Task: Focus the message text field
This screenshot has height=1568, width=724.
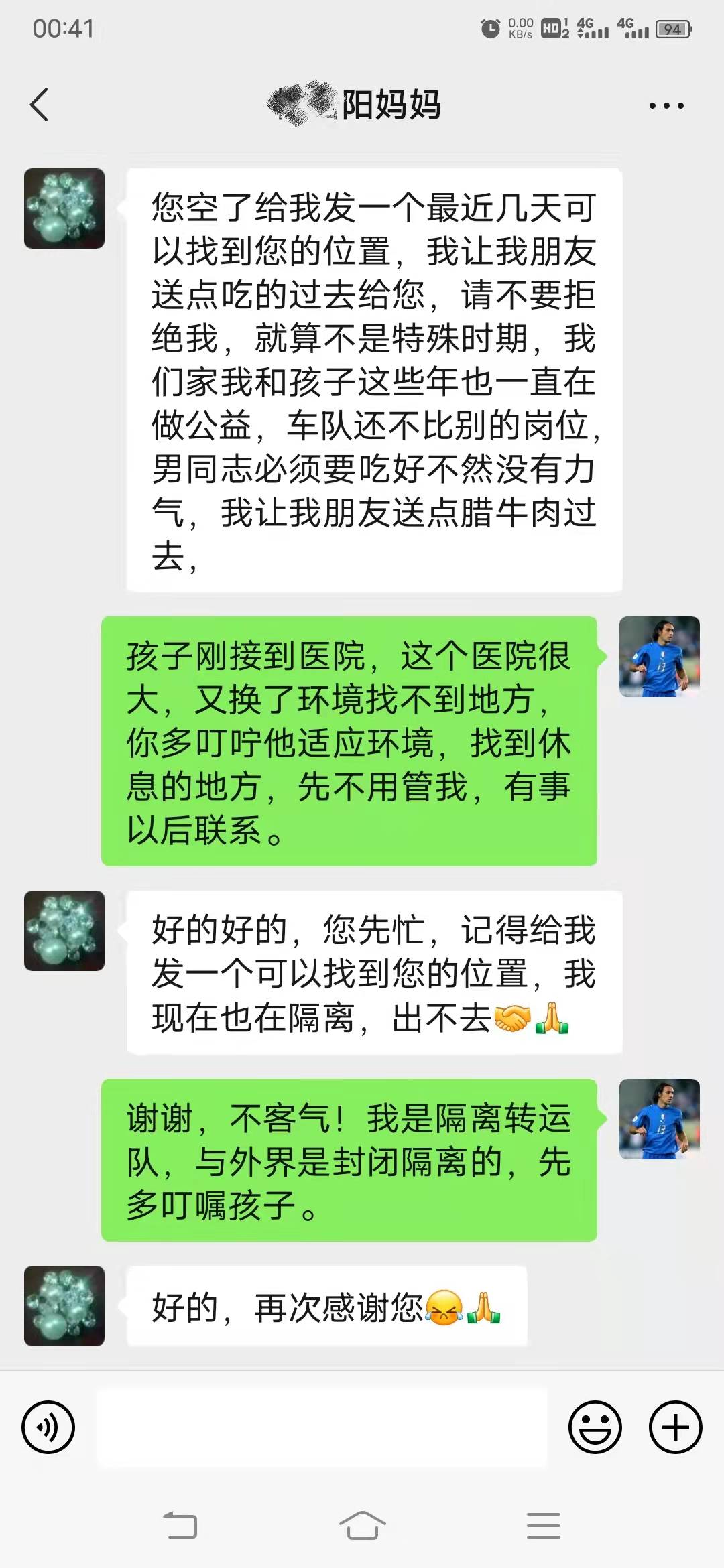Action: (322, 1427)
